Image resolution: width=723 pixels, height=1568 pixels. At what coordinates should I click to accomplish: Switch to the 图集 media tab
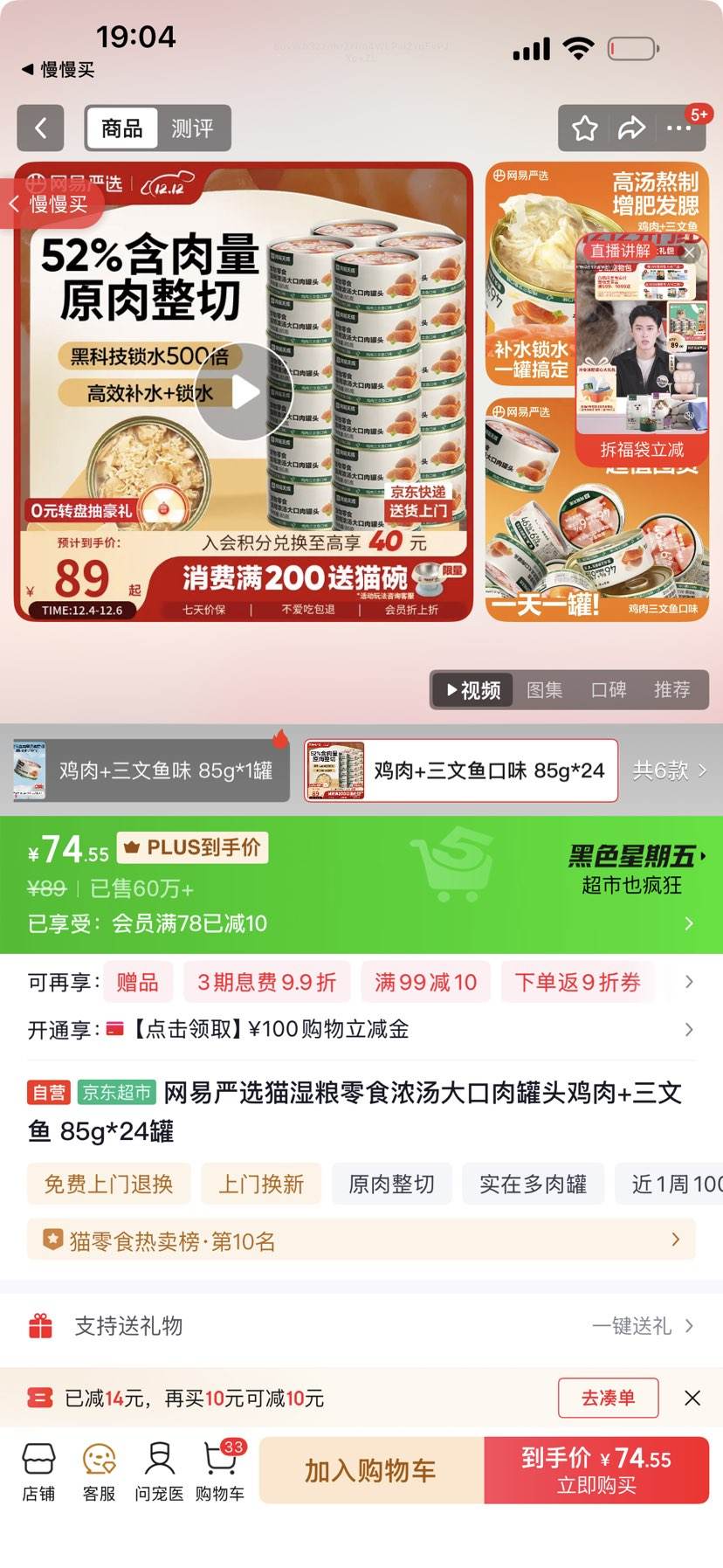click(544, 689)
